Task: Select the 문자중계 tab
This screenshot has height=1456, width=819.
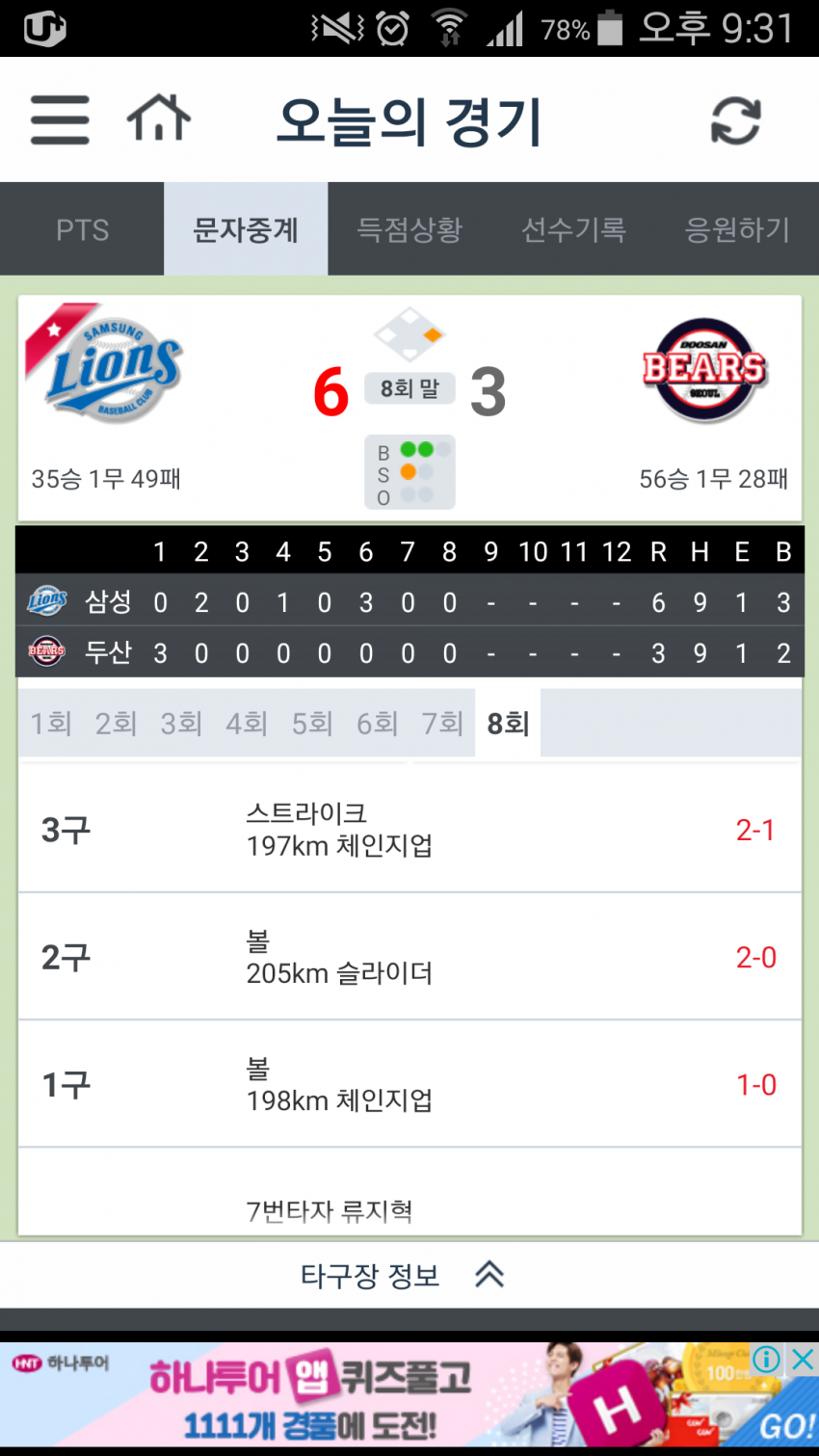Action: coord(246,229)
